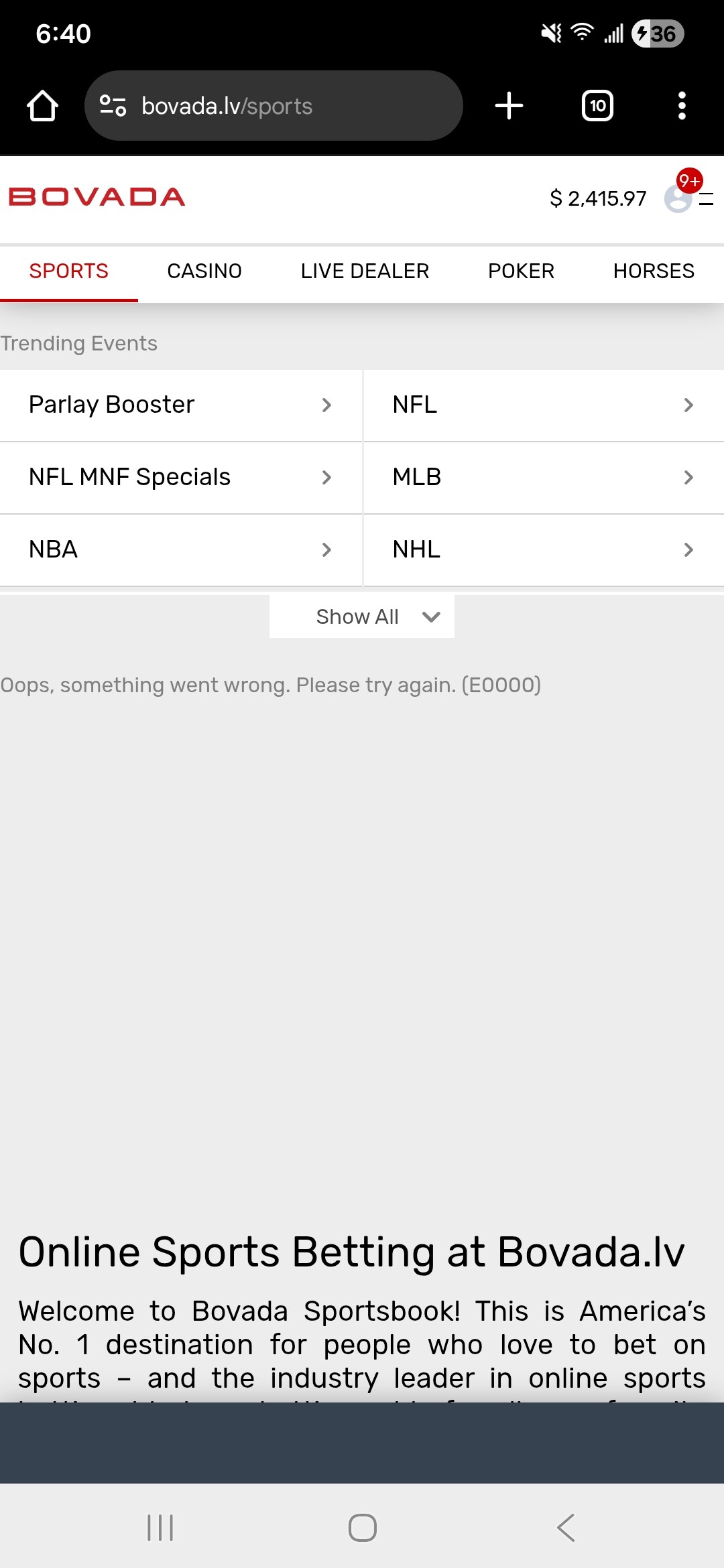Go to the Poker tab
This screenshot has width=724, height=1568.
coord(521,271)
